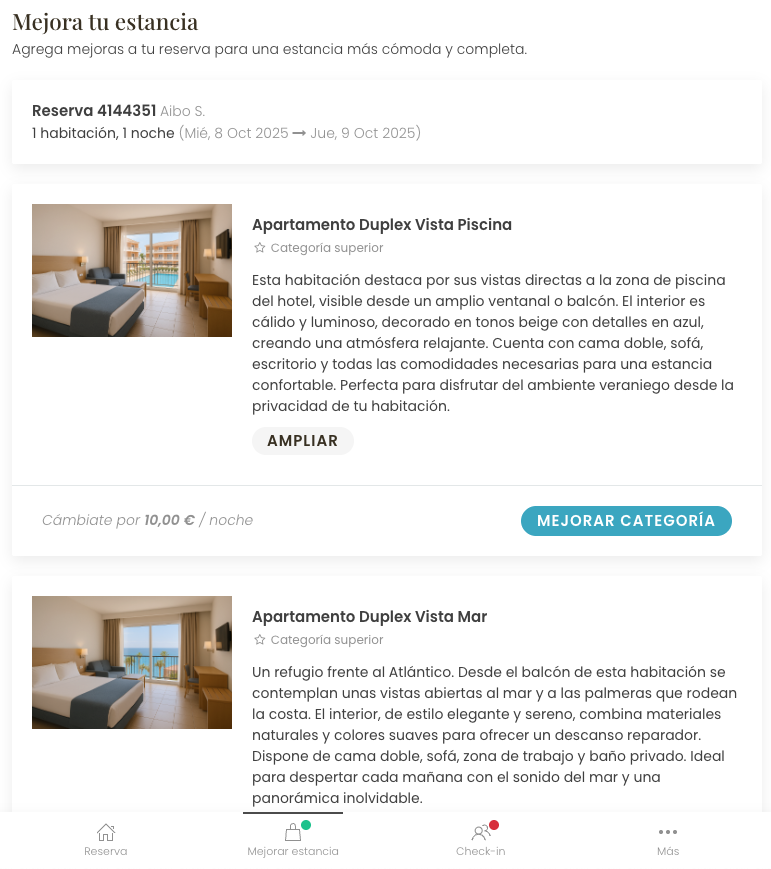771x869 pixels.
Task: Open the Más menu tab
Action: [x=668, y=840]
